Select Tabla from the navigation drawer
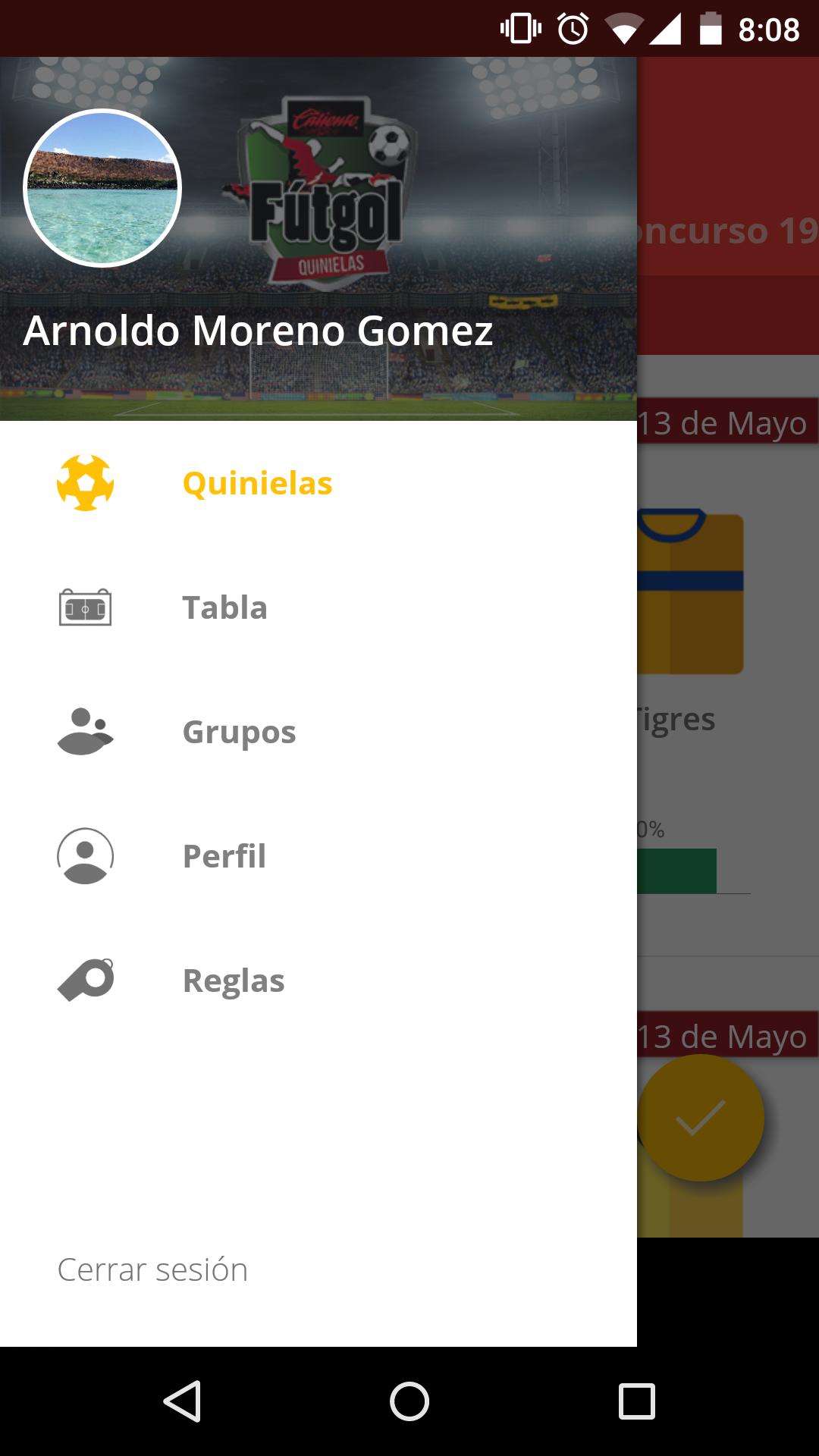 click(224, 607)
